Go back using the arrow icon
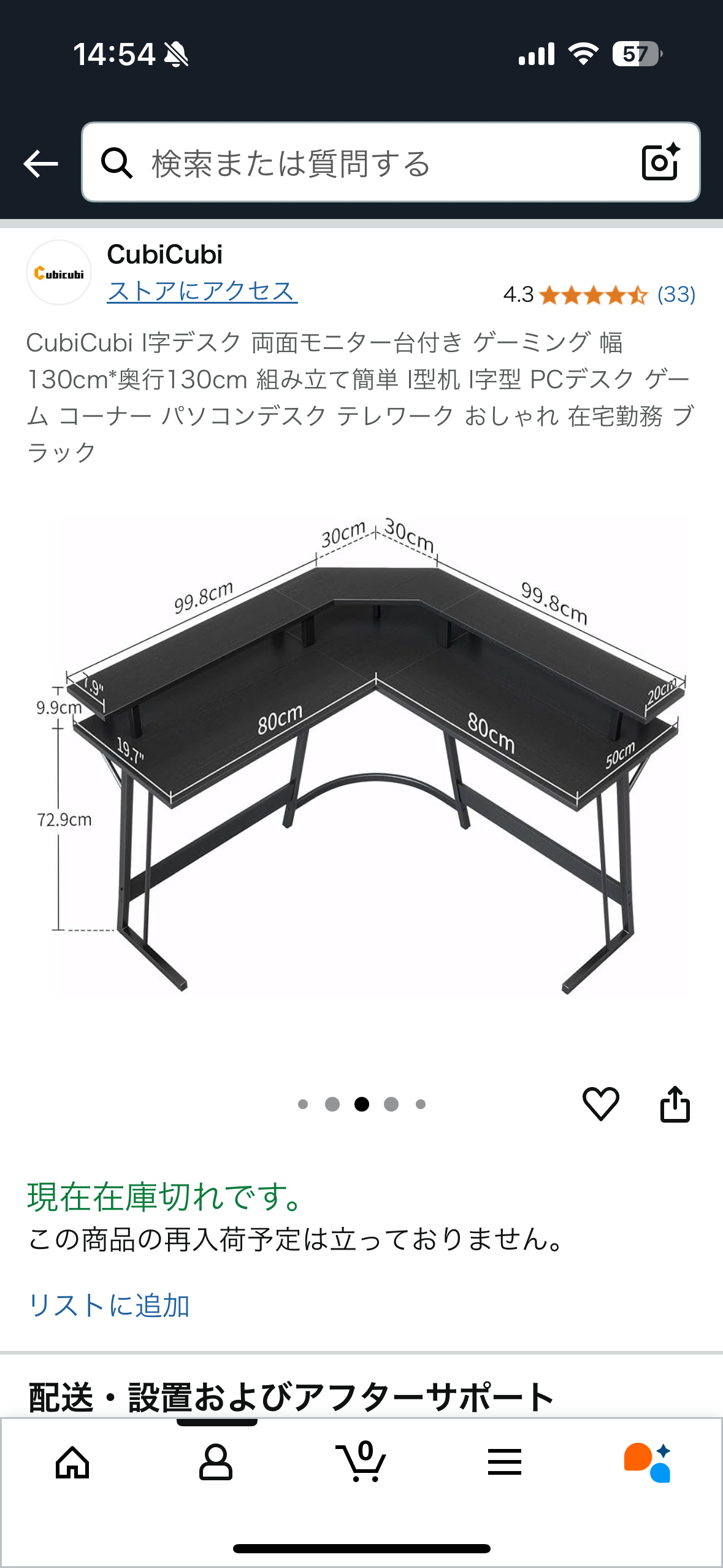Viewport: 723px width, 1568px height. [x=40, y=164]
